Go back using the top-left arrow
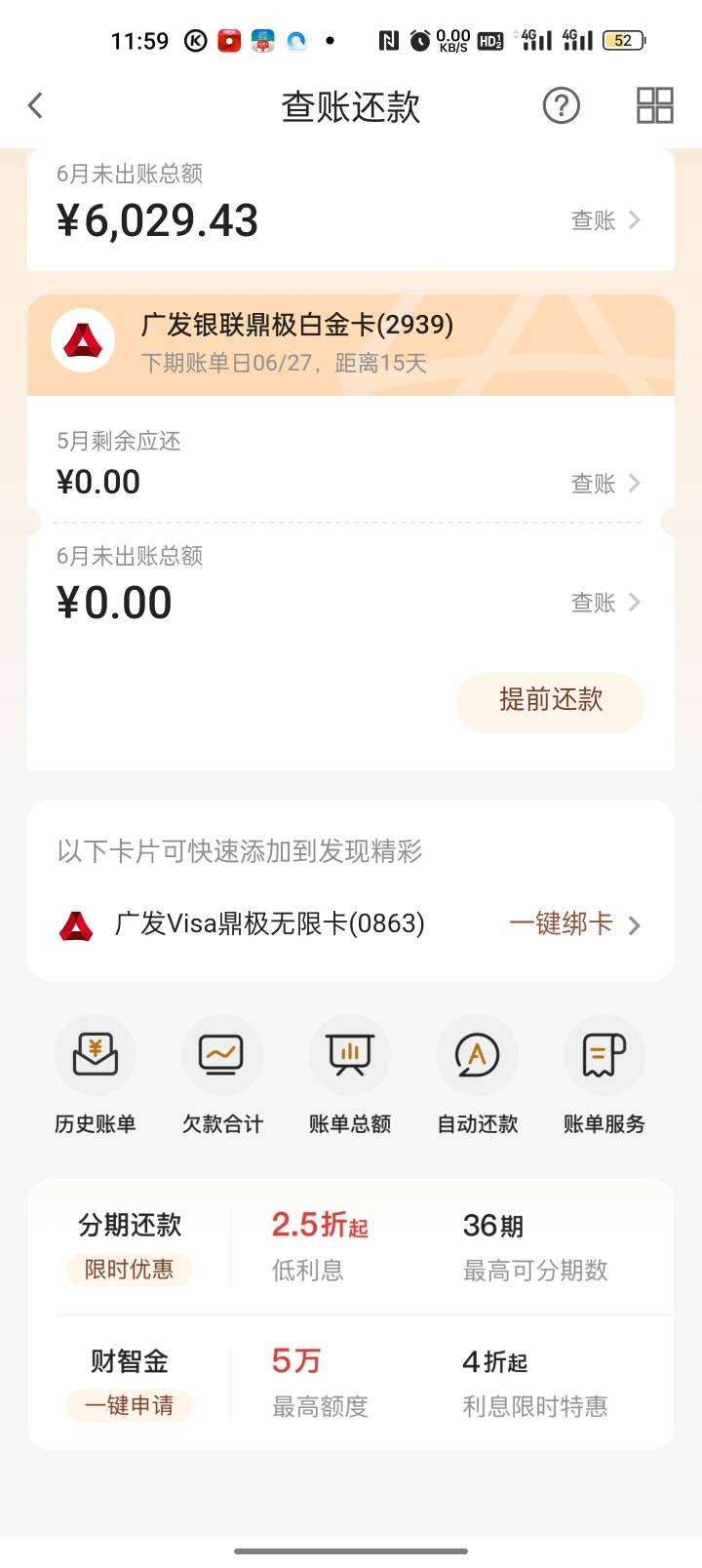Image resolution: width=702 pixels, height=1568 pixels. pyautogui.click(x=36, y=105)
